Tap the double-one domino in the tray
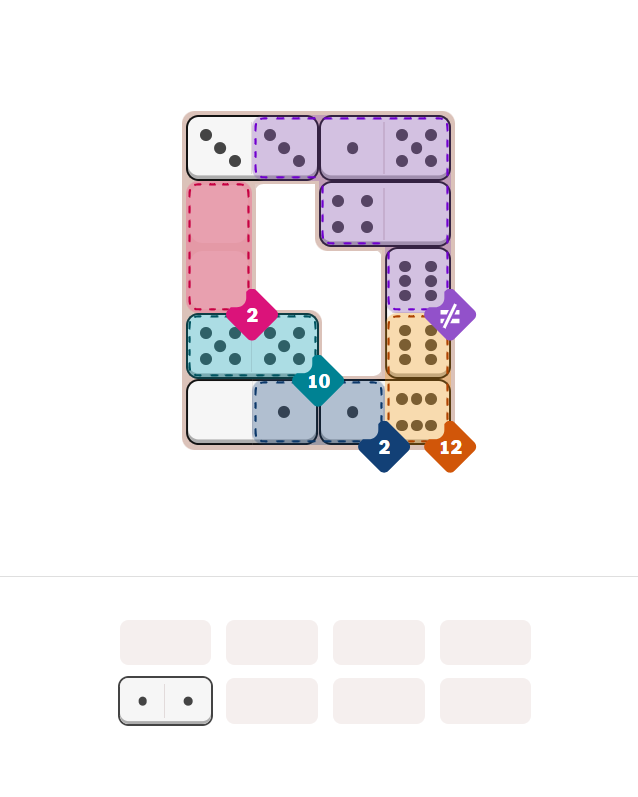Screen dimensions: 638x797 point(165,701)
